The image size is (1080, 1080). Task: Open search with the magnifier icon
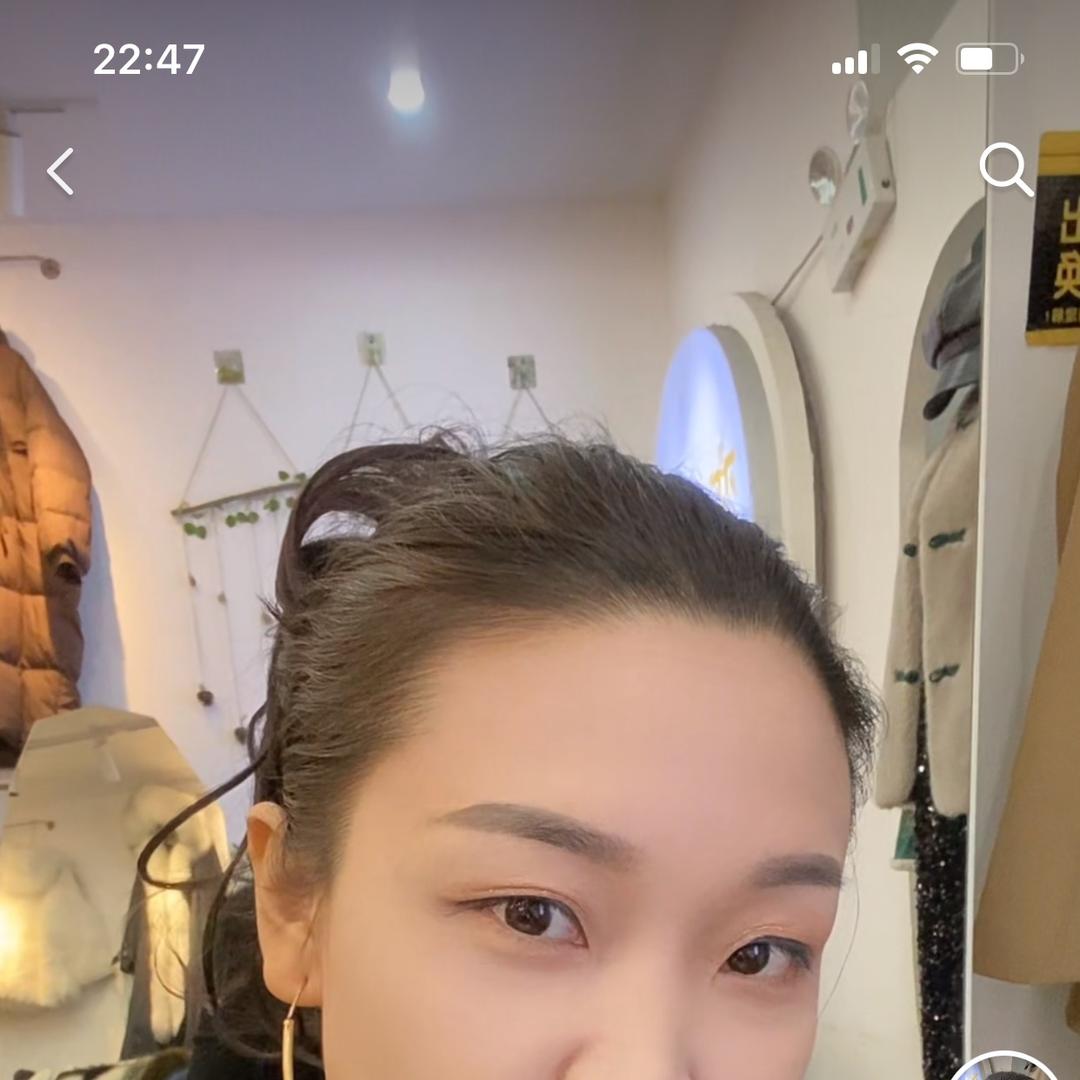click(x=1004, y=169)
